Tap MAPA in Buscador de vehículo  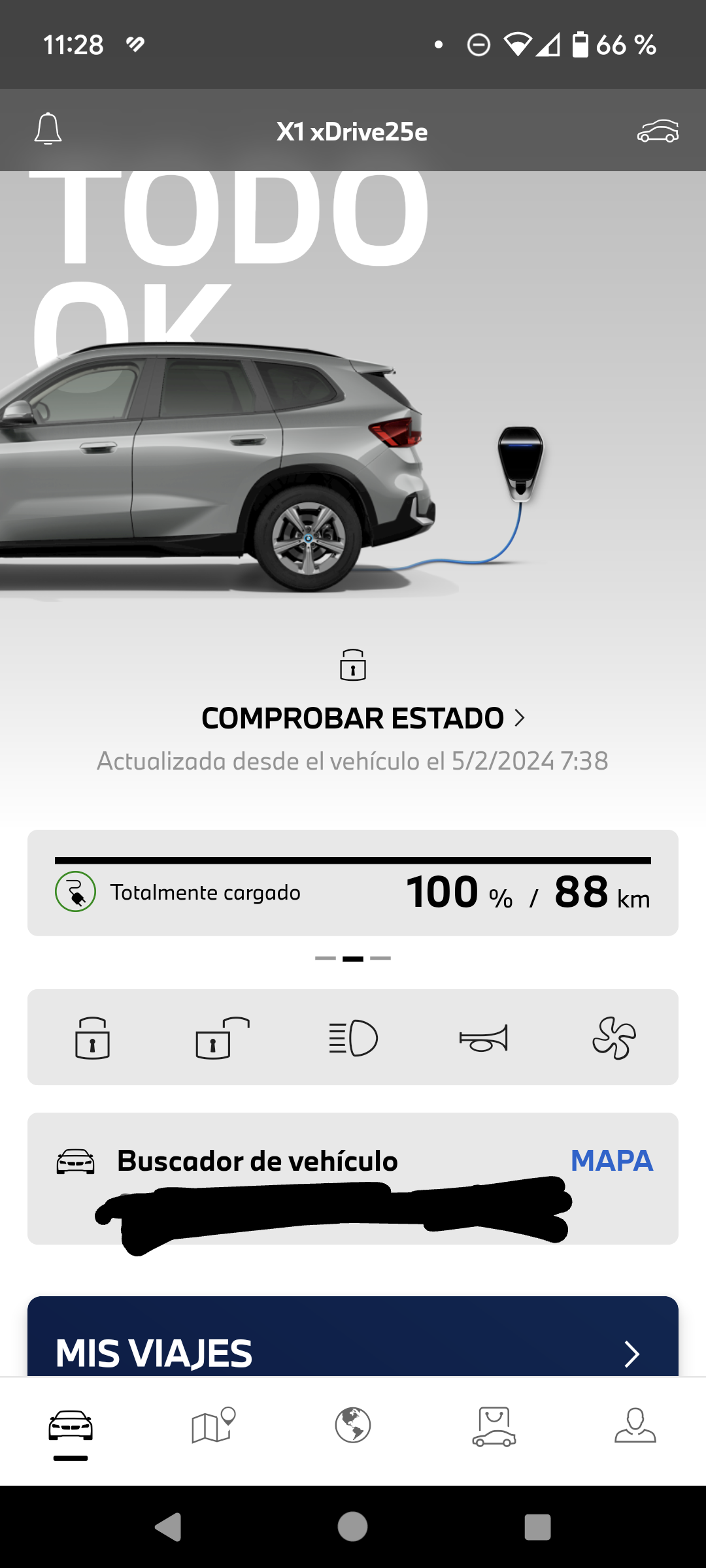coord(611,1160)
